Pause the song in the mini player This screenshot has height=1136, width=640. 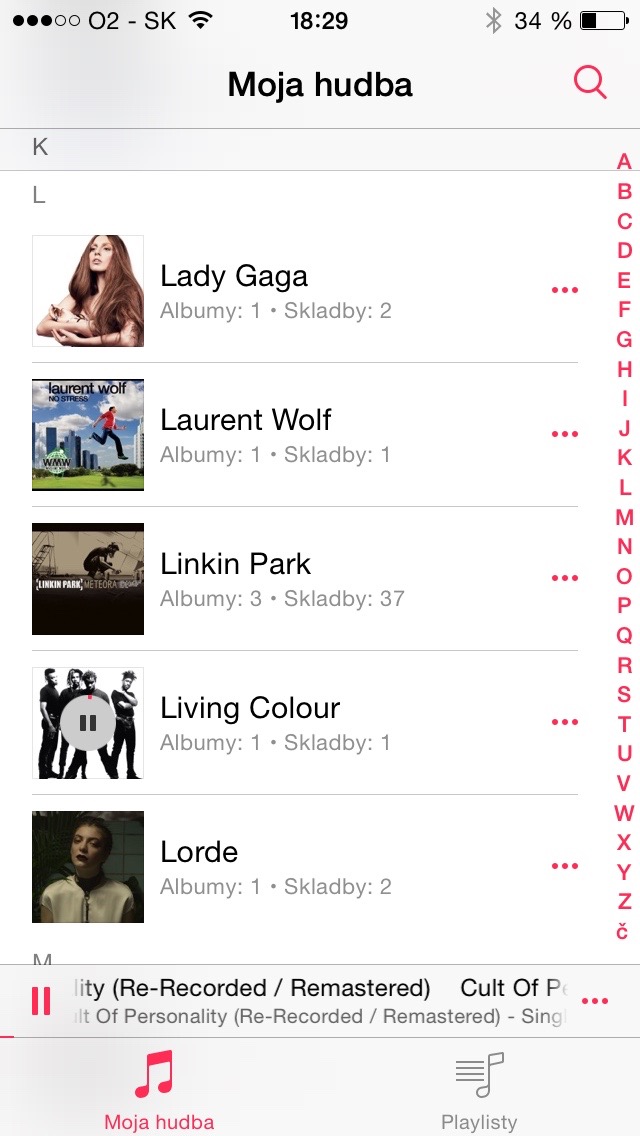[41, 1001]
